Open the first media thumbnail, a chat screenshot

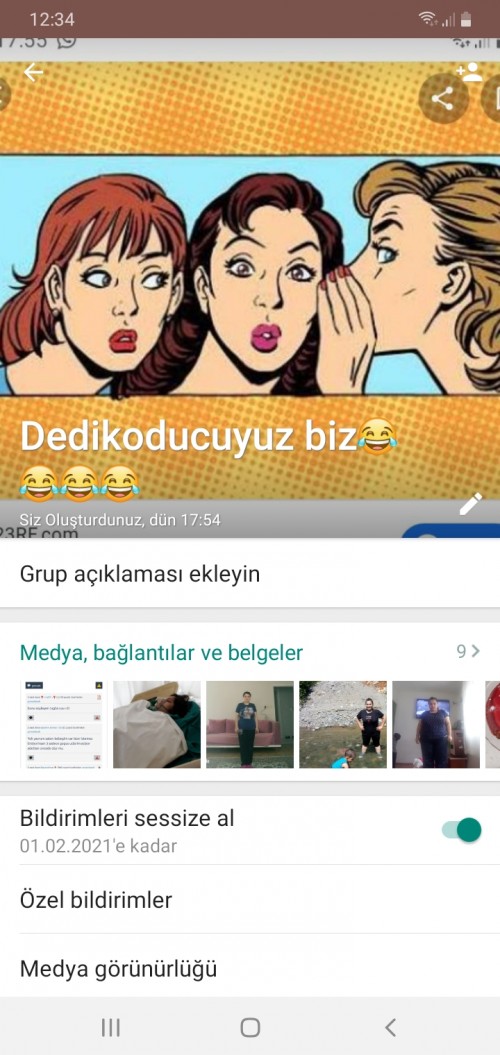(63, 724)
